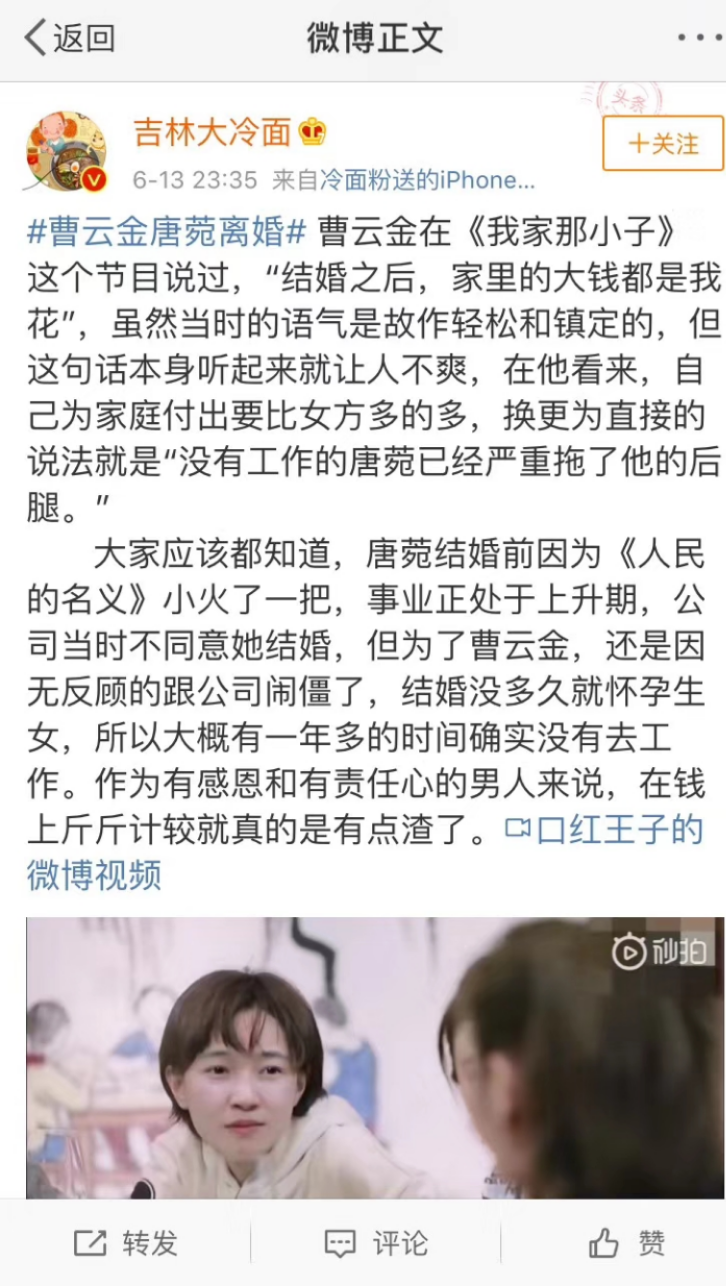Like this post with 赞
This screenshot has height=1286, width=726.
[627, 1243]
